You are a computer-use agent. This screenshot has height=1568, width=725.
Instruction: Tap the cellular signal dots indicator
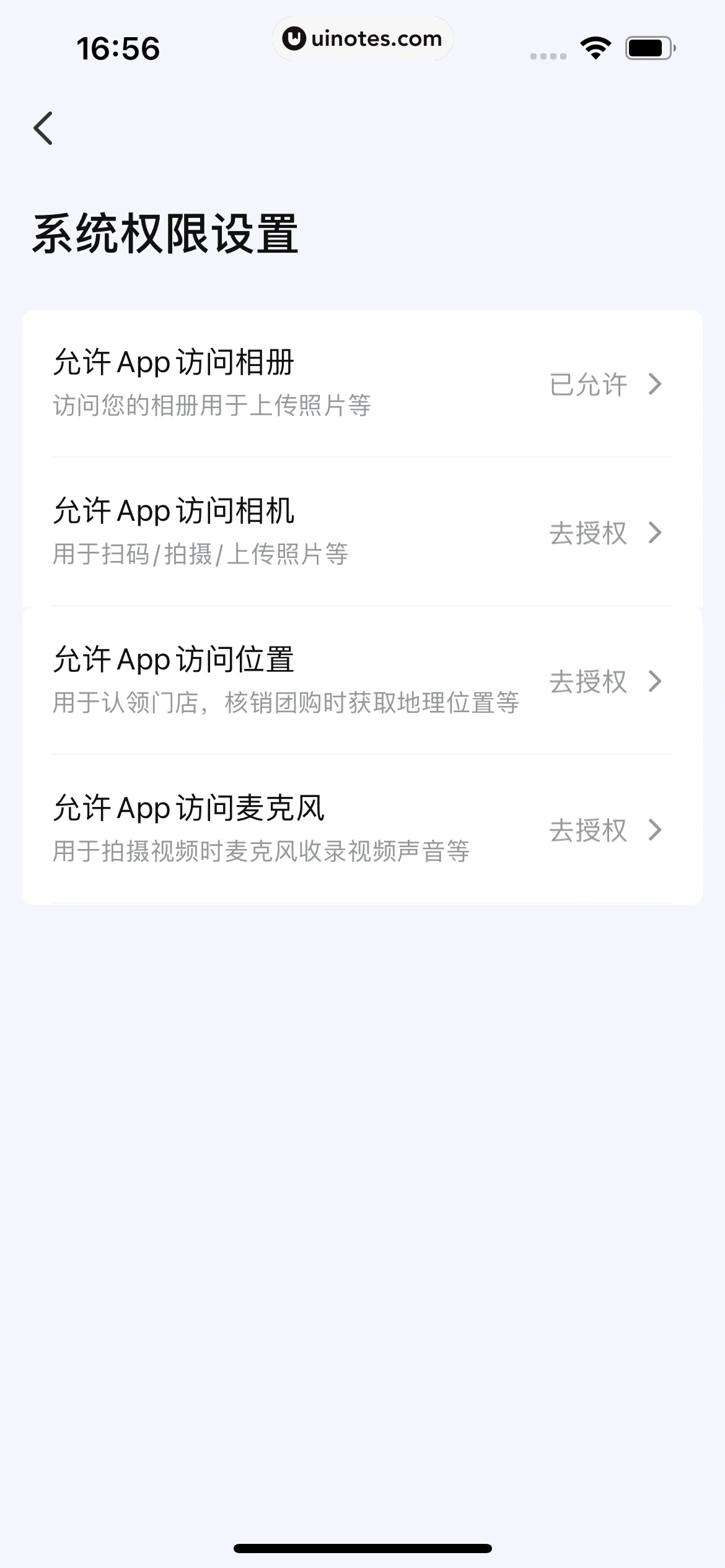(x=548, y=56)
